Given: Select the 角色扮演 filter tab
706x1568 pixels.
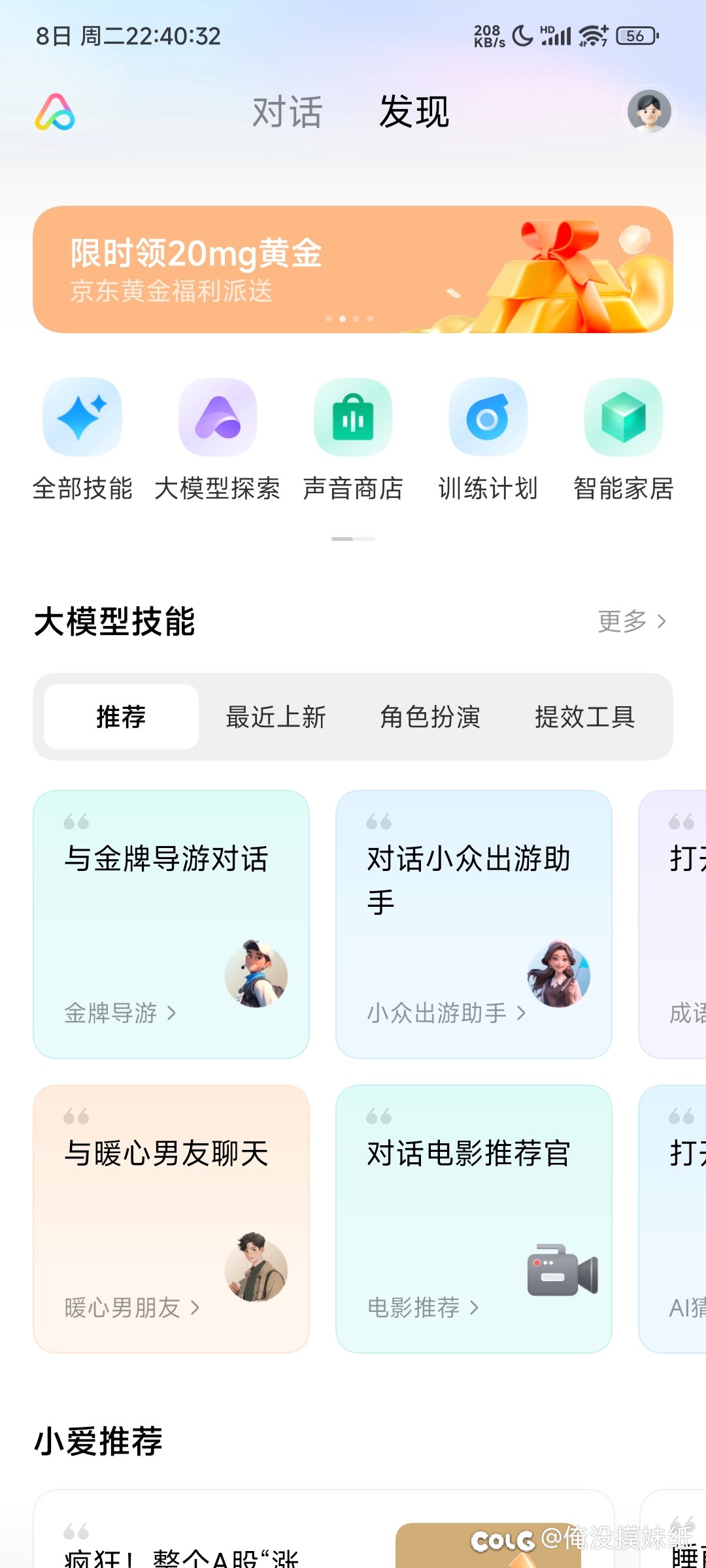Looking at the screenshot, I should point(430,717).
